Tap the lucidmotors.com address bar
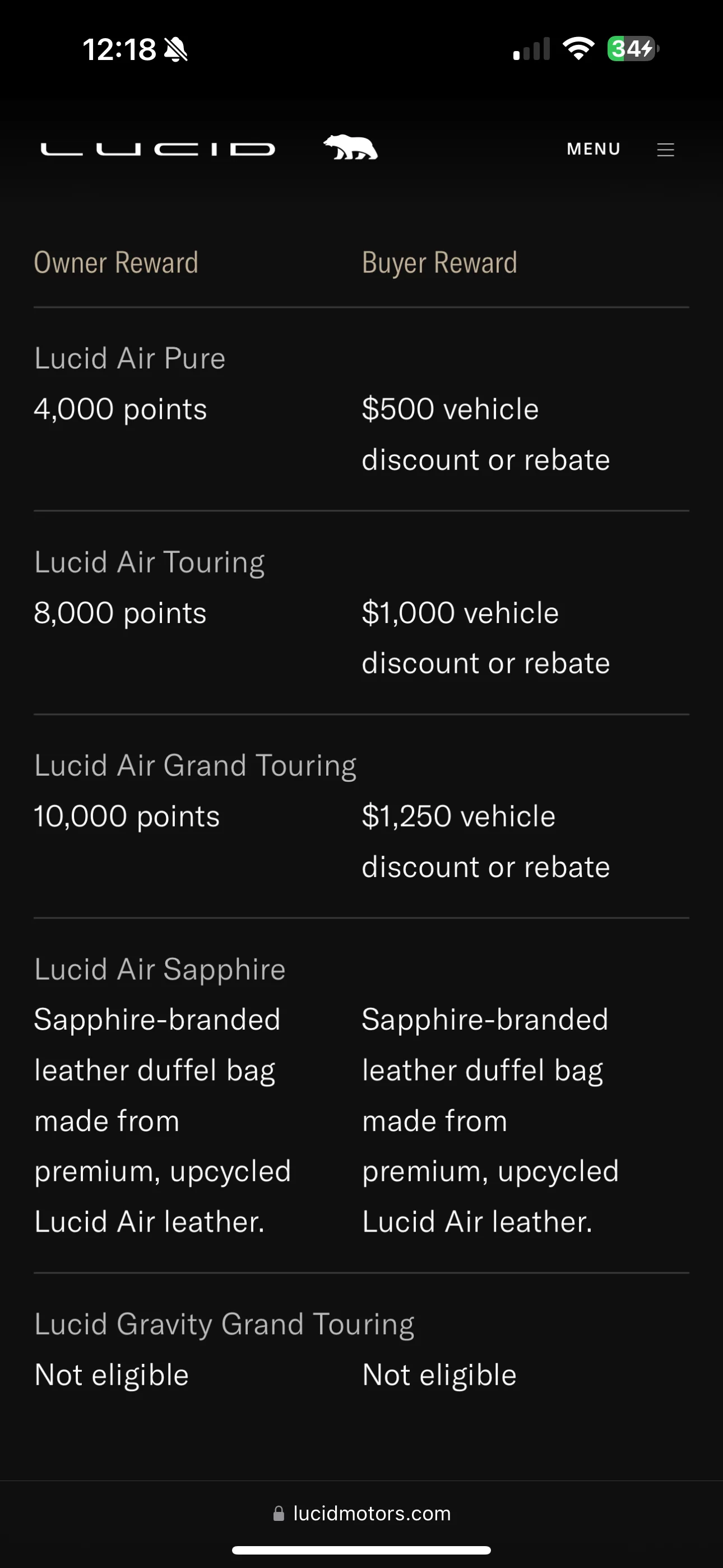The width and height of the screenshot is (723, 1568). [361, 1513]
